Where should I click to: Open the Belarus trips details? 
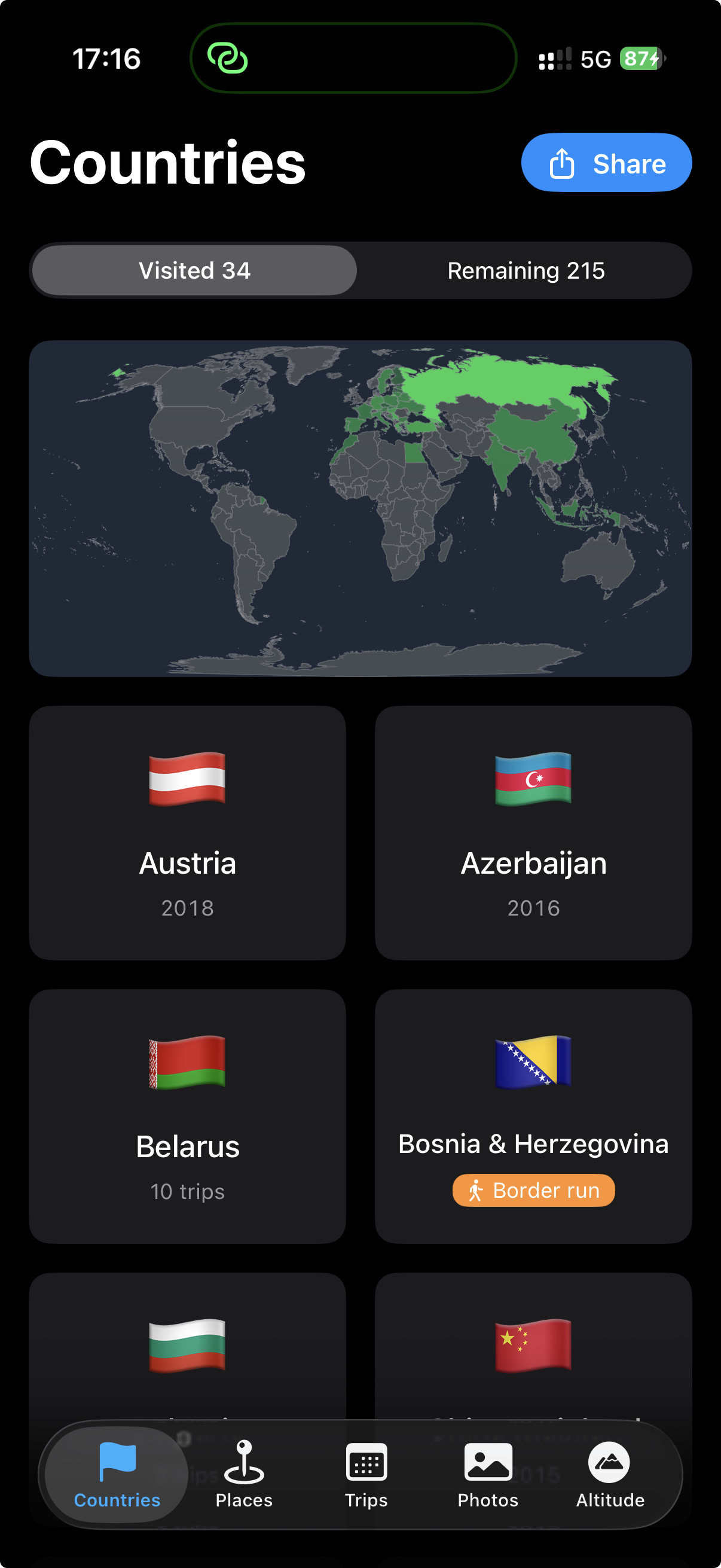coord(187,1120)
